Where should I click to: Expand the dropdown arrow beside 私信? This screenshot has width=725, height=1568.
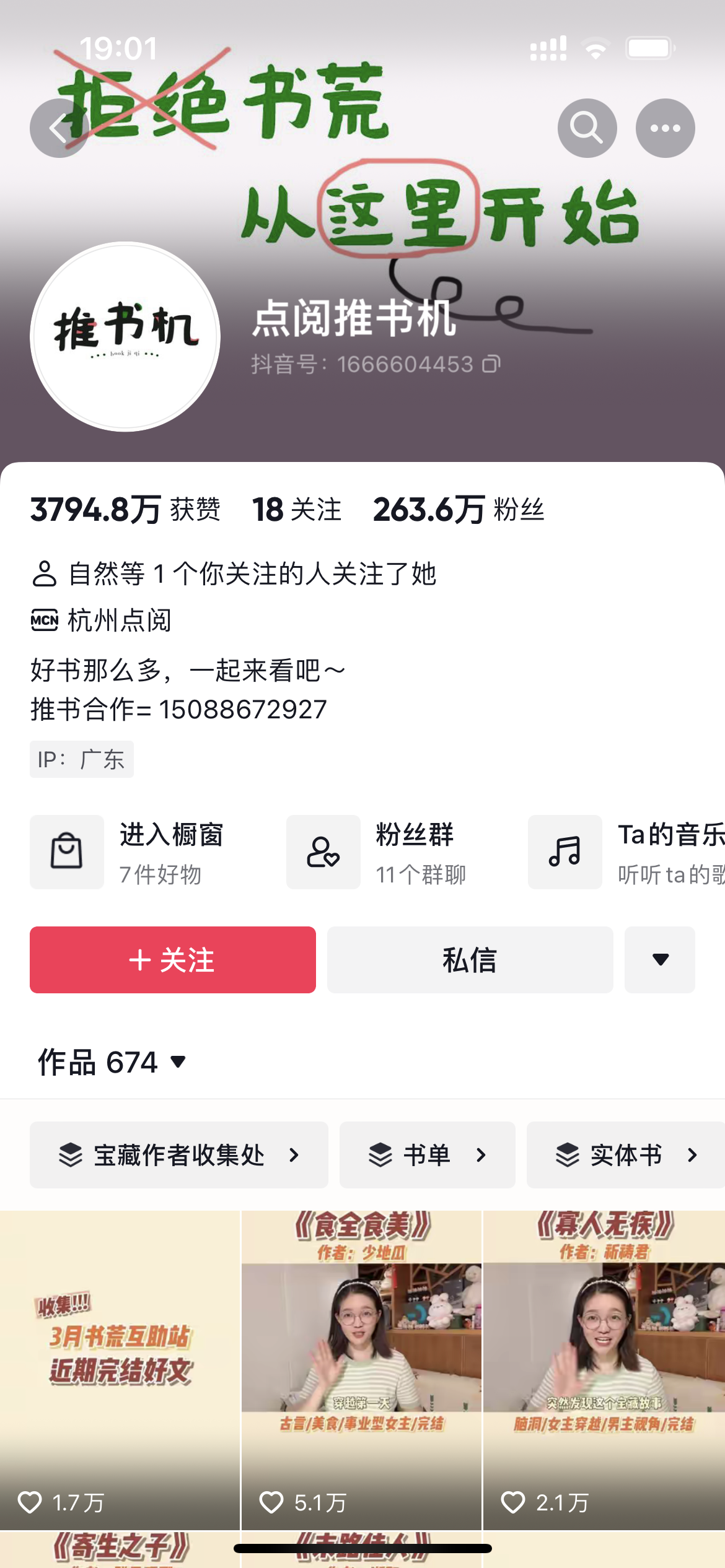tap(660, 960)
